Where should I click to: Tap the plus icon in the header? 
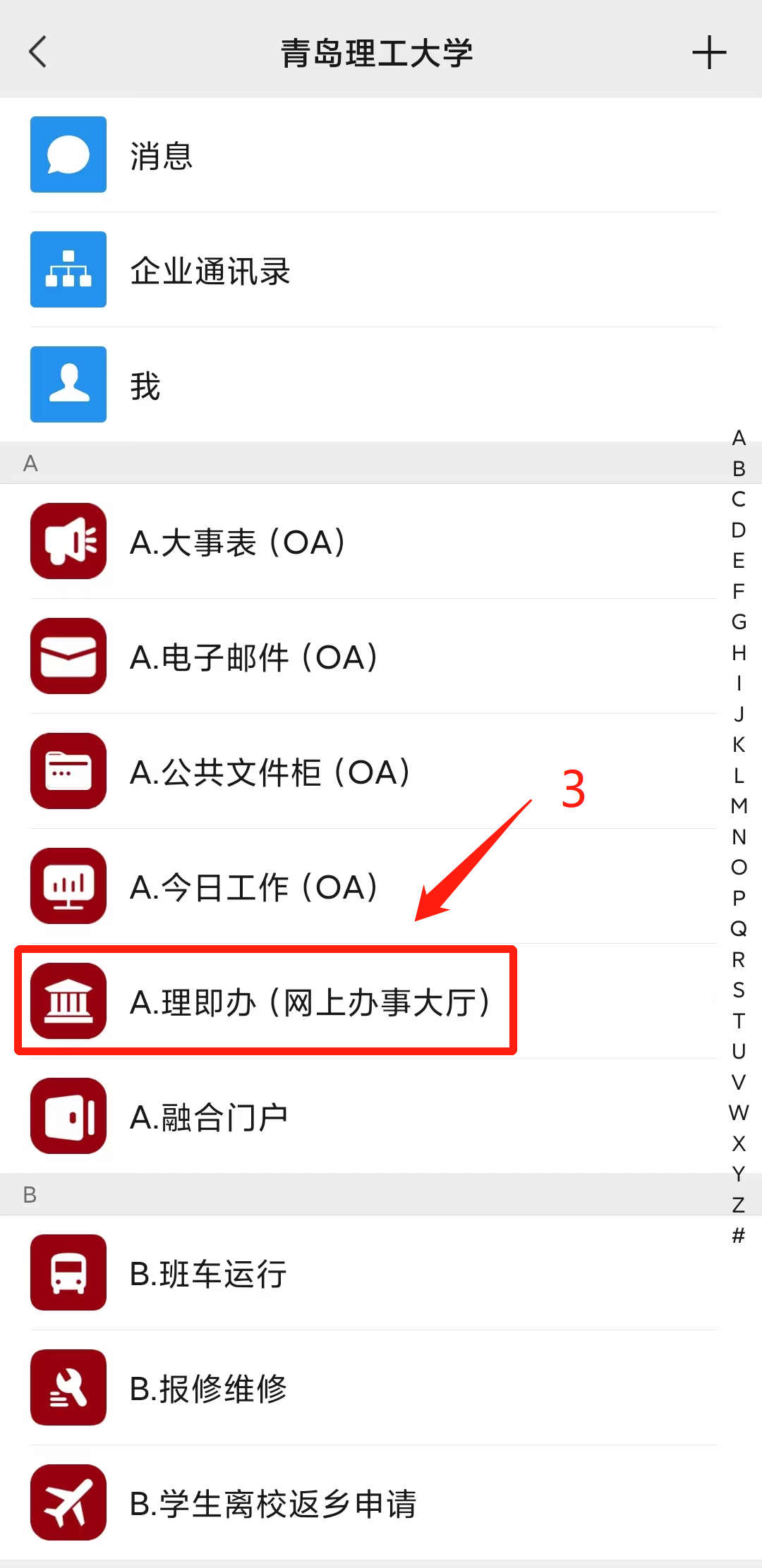pyautogui.click(x=708, y=53)
